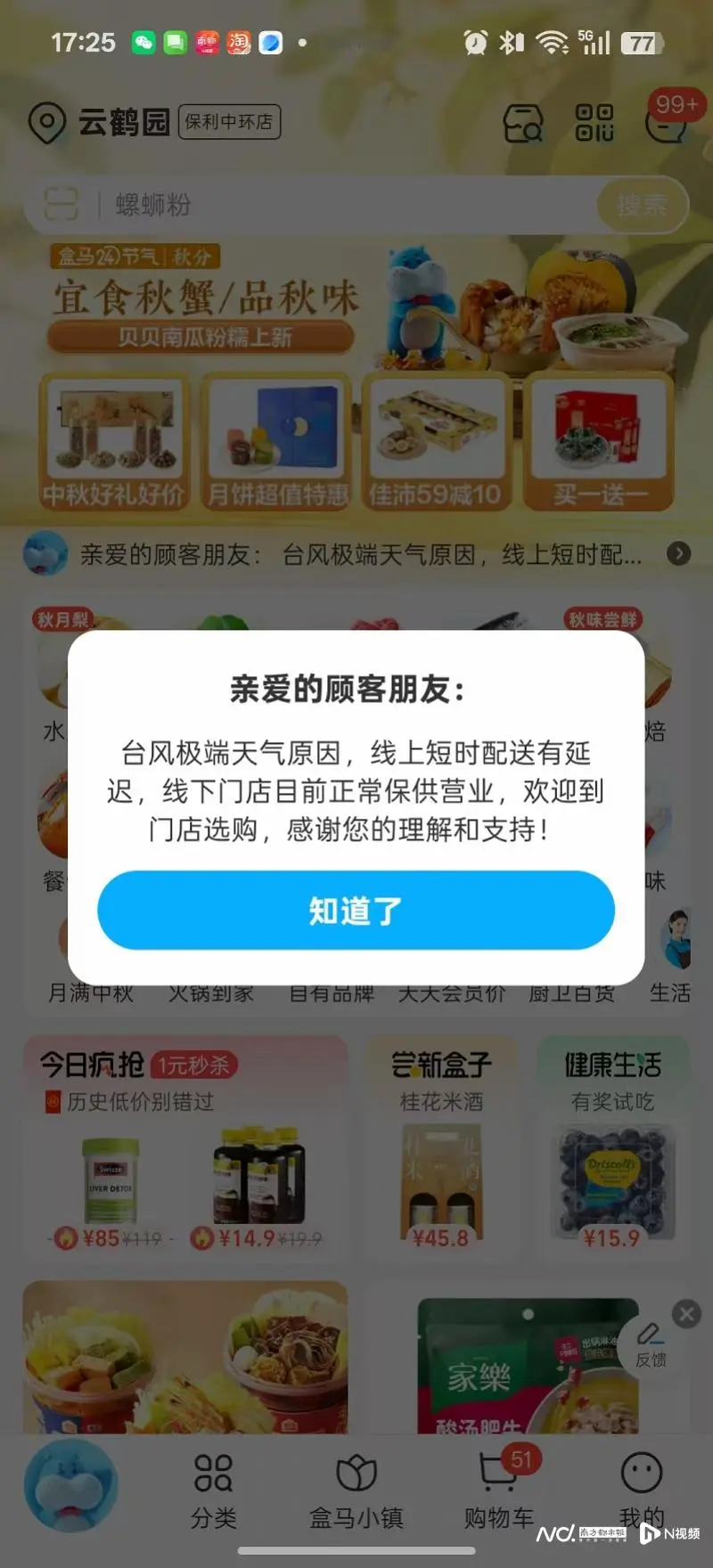Open the 佳沛59减10 promotion
The width and height of the screenshot is (713, 1568).
pos(436,443)
